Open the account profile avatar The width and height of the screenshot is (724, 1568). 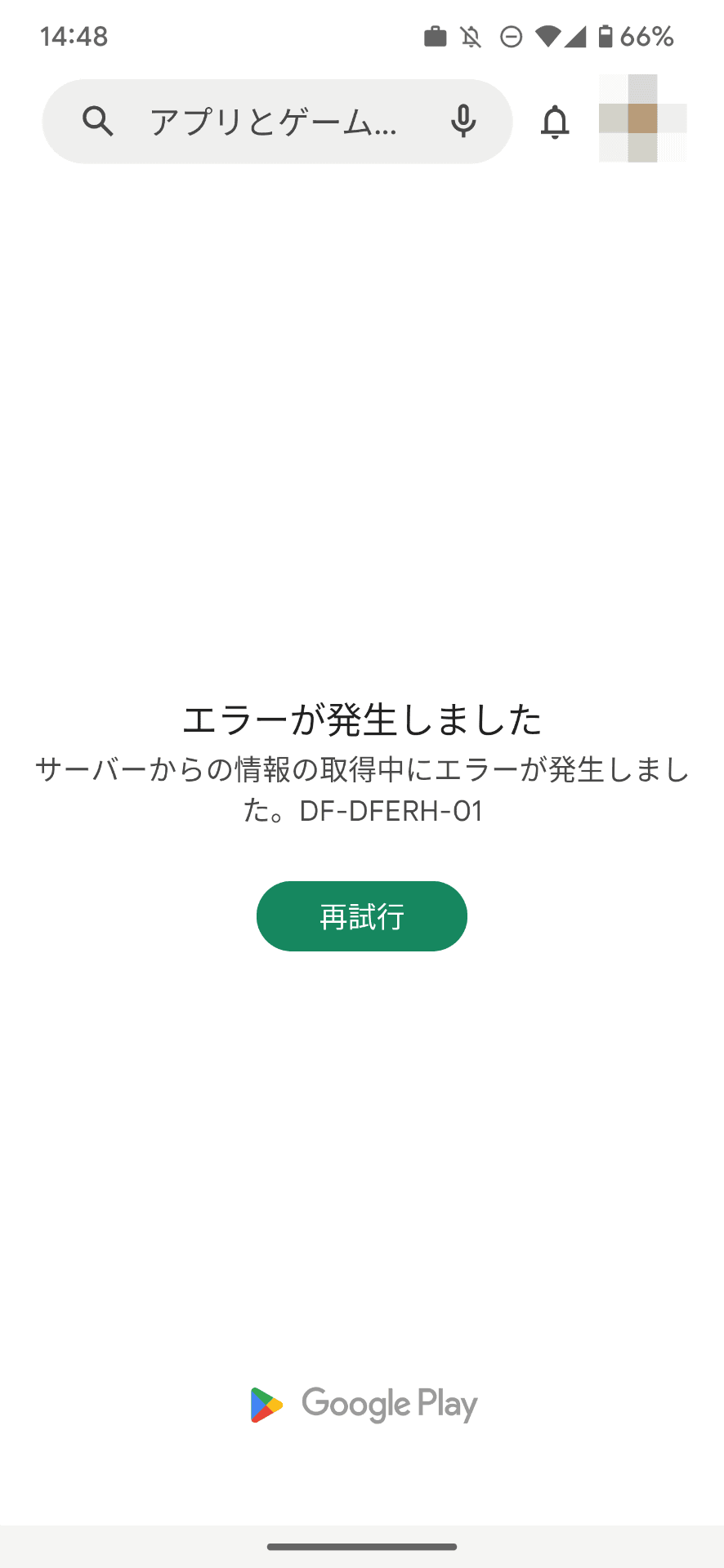coord(642,118)
